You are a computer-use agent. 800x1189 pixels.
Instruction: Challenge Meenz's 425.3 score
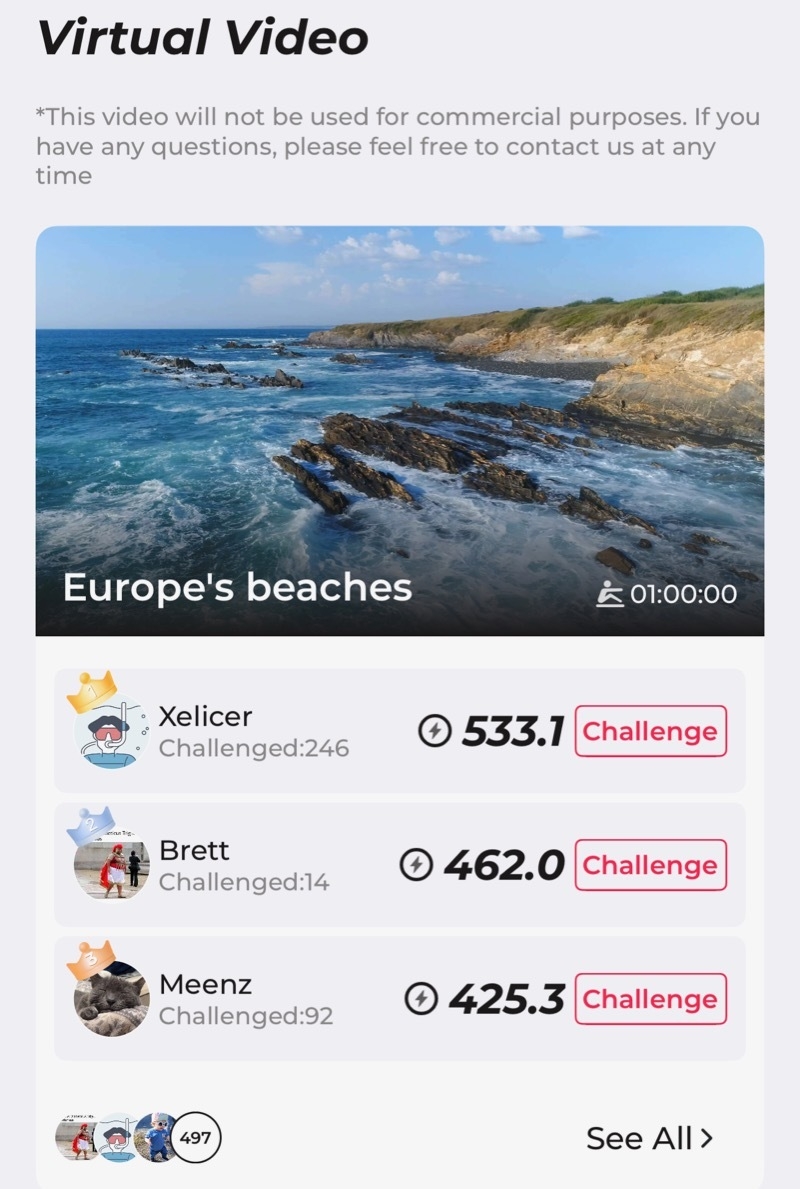pyautogui.click(x=650, y=999)
